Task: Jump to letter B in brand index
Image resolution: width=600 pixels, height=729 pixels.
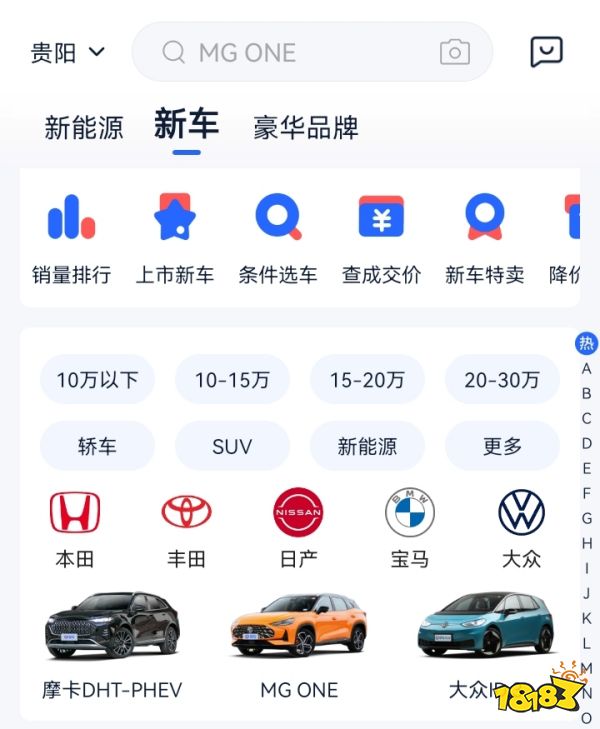Action: click(x=586, y=394)
